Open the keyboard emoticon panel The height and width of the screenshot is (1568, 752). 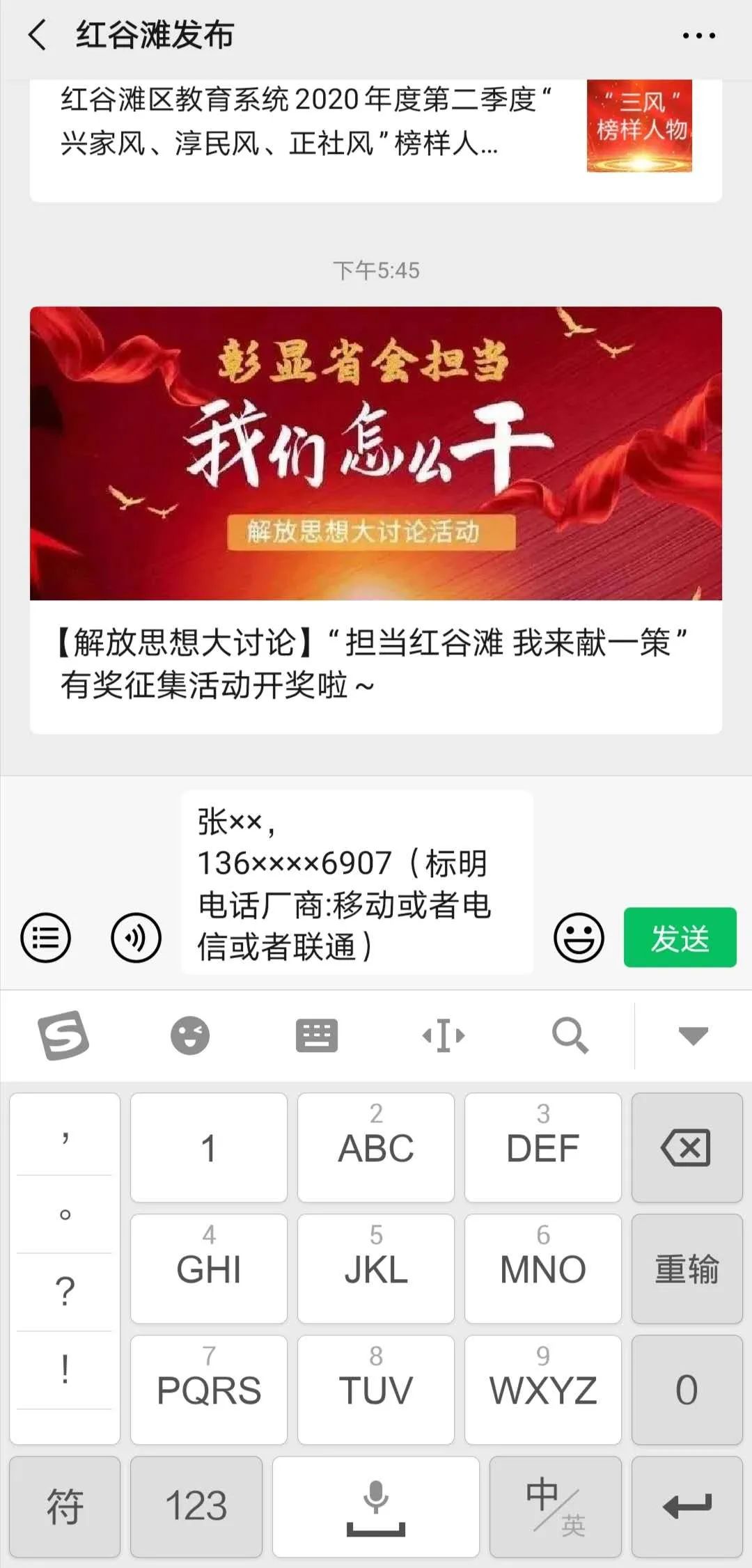(190, 1035)
